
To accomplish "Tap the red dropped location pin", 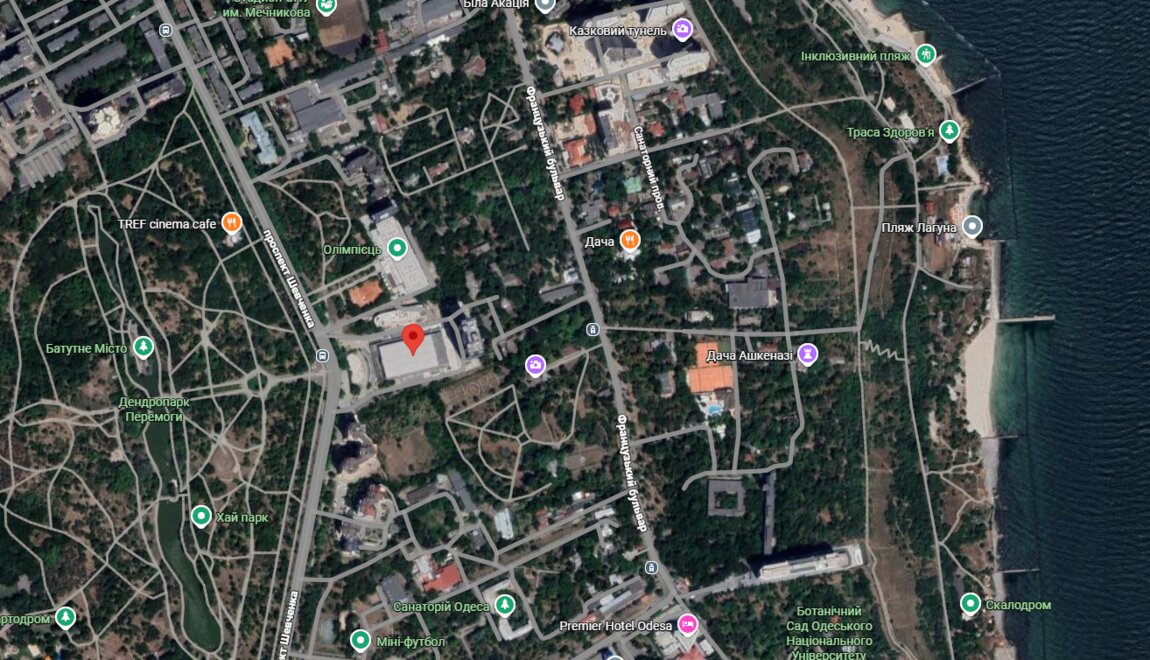I will point(412,338).
